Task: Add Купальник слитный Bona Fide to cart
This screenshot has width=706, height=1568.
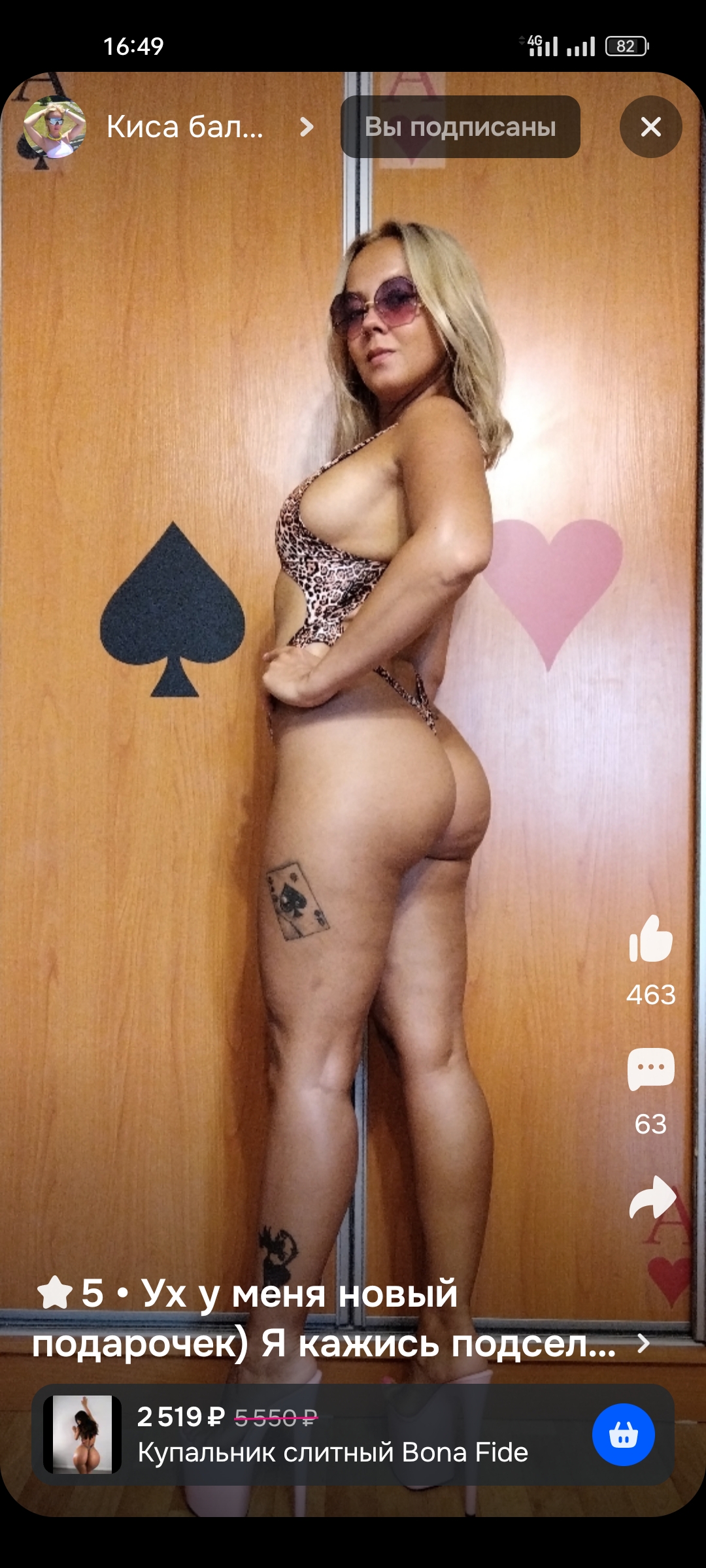Action: (x=623, y=1435)
